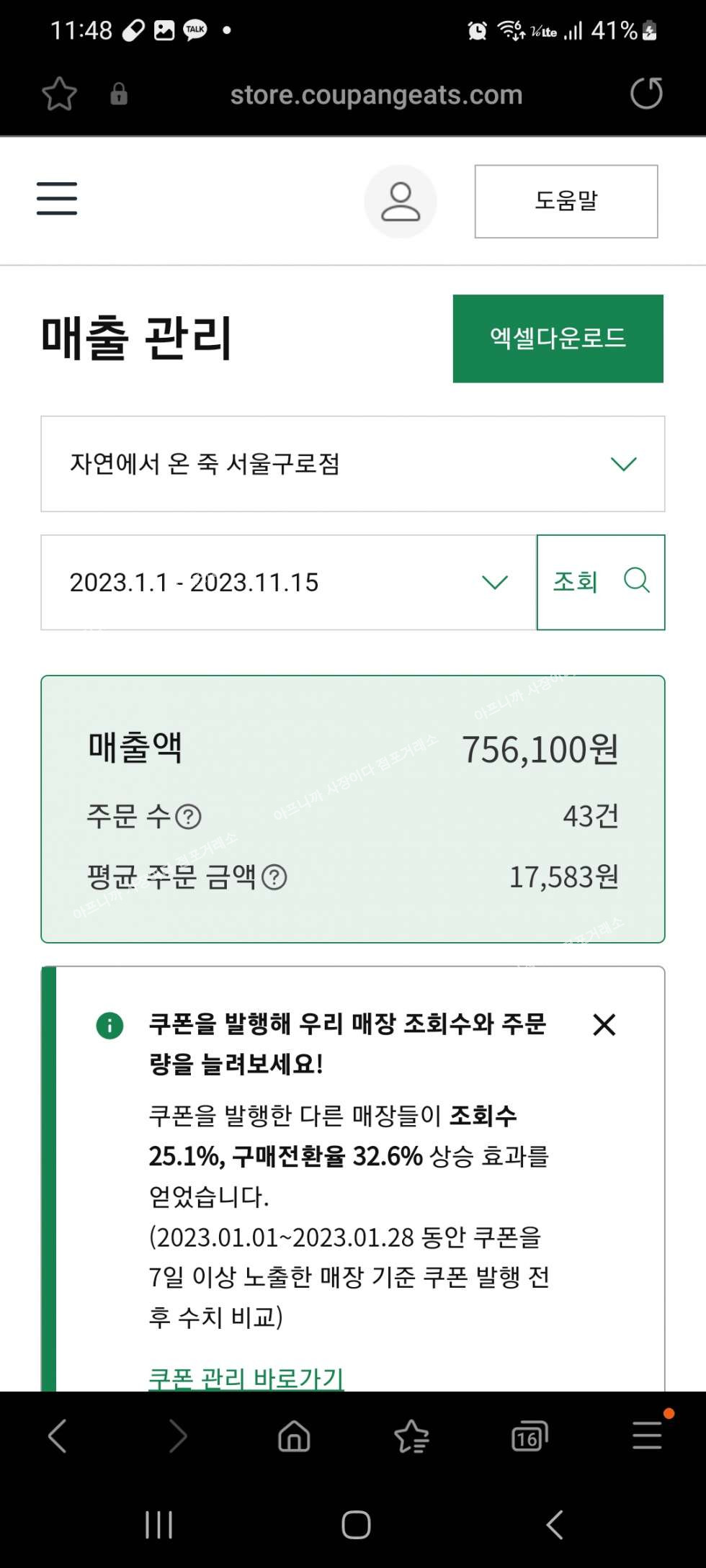Go to the browser home page

coord(294,1436)
